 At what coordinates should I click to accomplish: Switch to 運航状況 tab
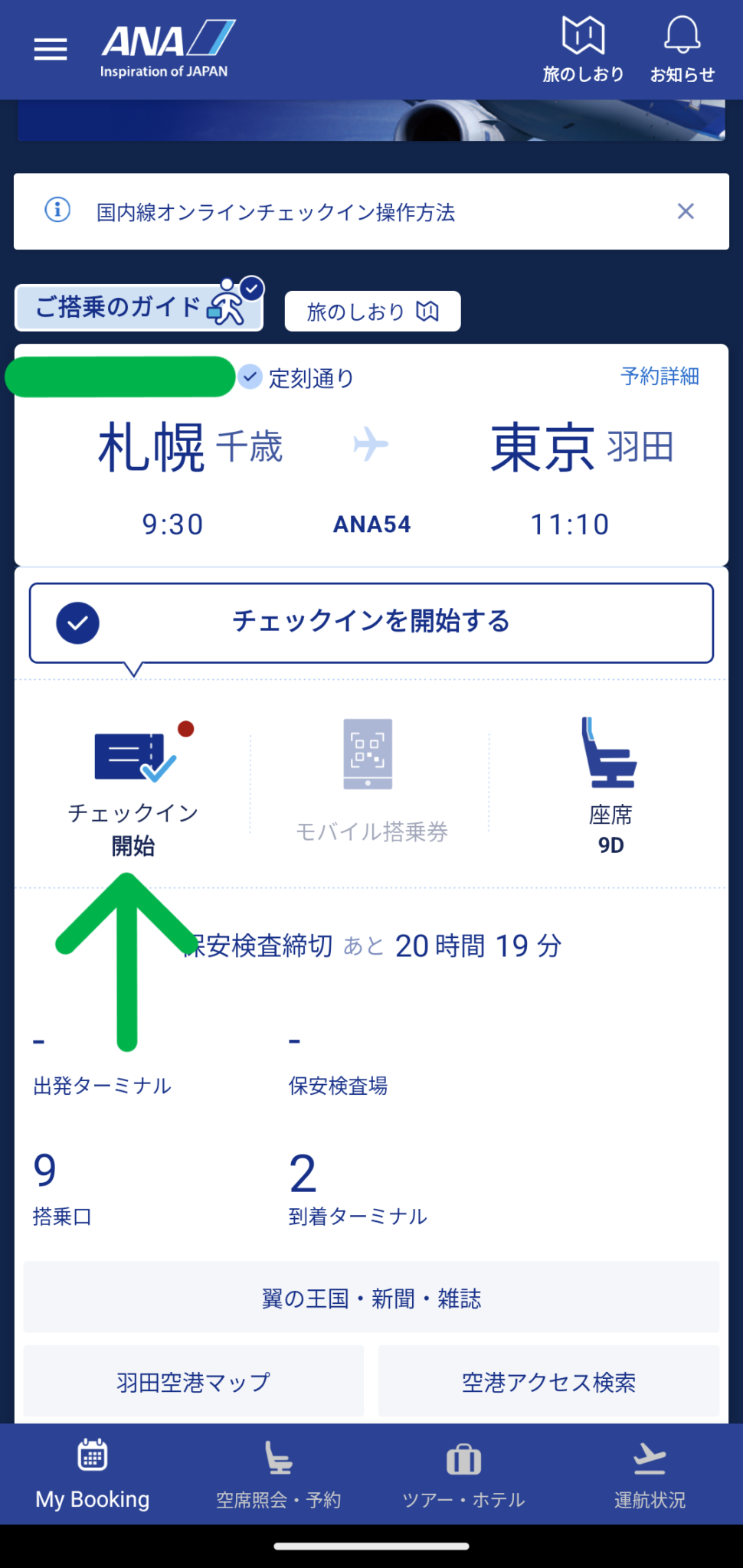click(650, 1475)
